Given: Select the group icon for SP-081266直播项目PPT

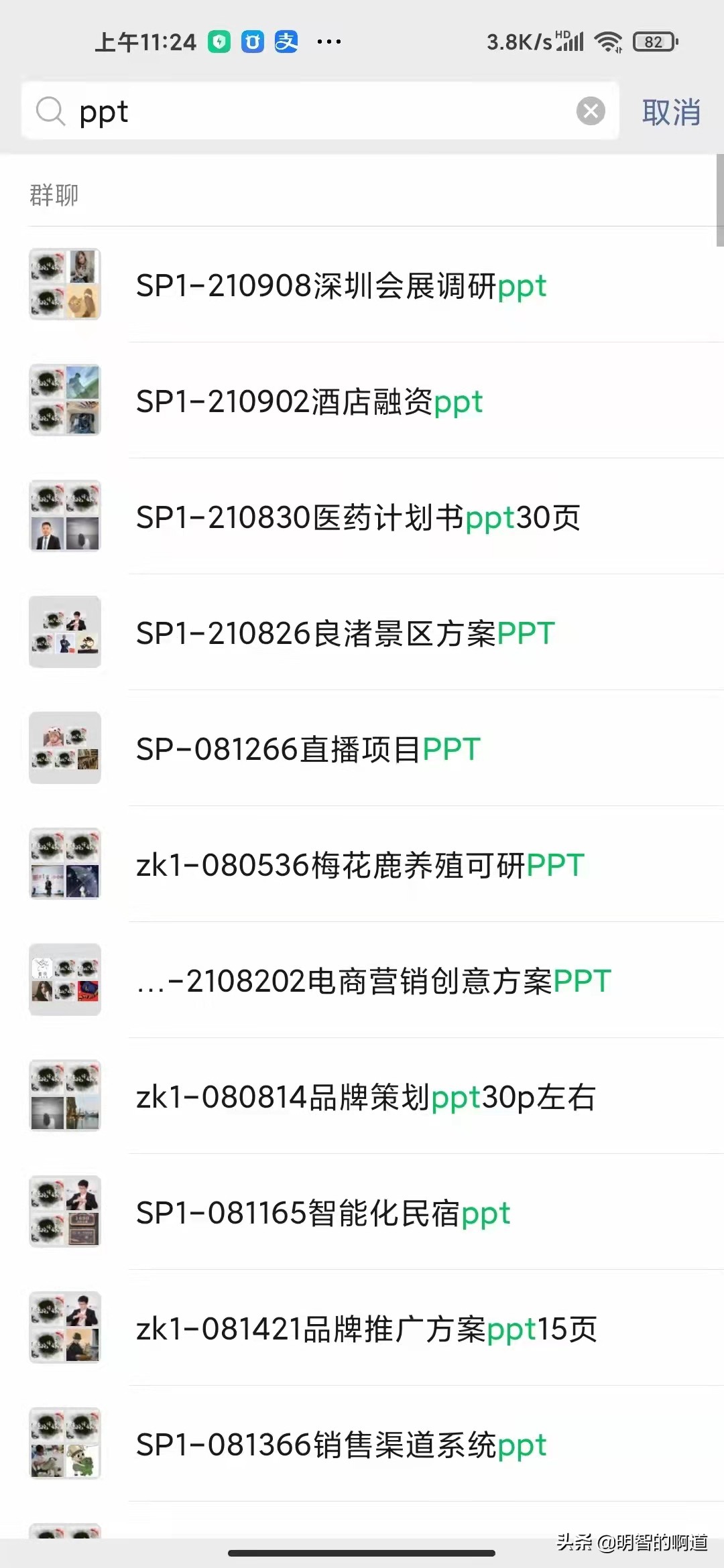Looking at the screenshot, I should [64, 748].
